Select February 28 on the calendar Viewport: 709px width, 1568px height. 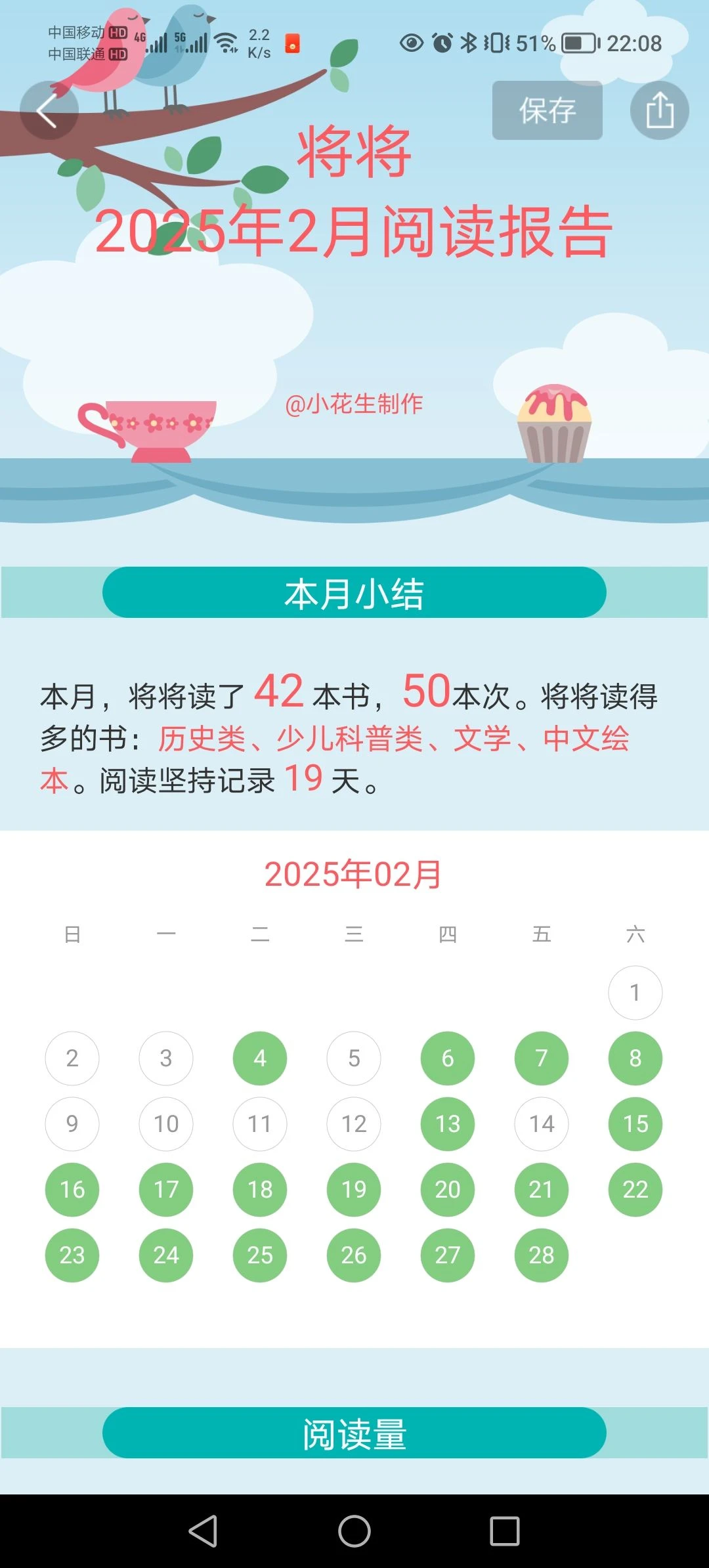pos(542,1255)
